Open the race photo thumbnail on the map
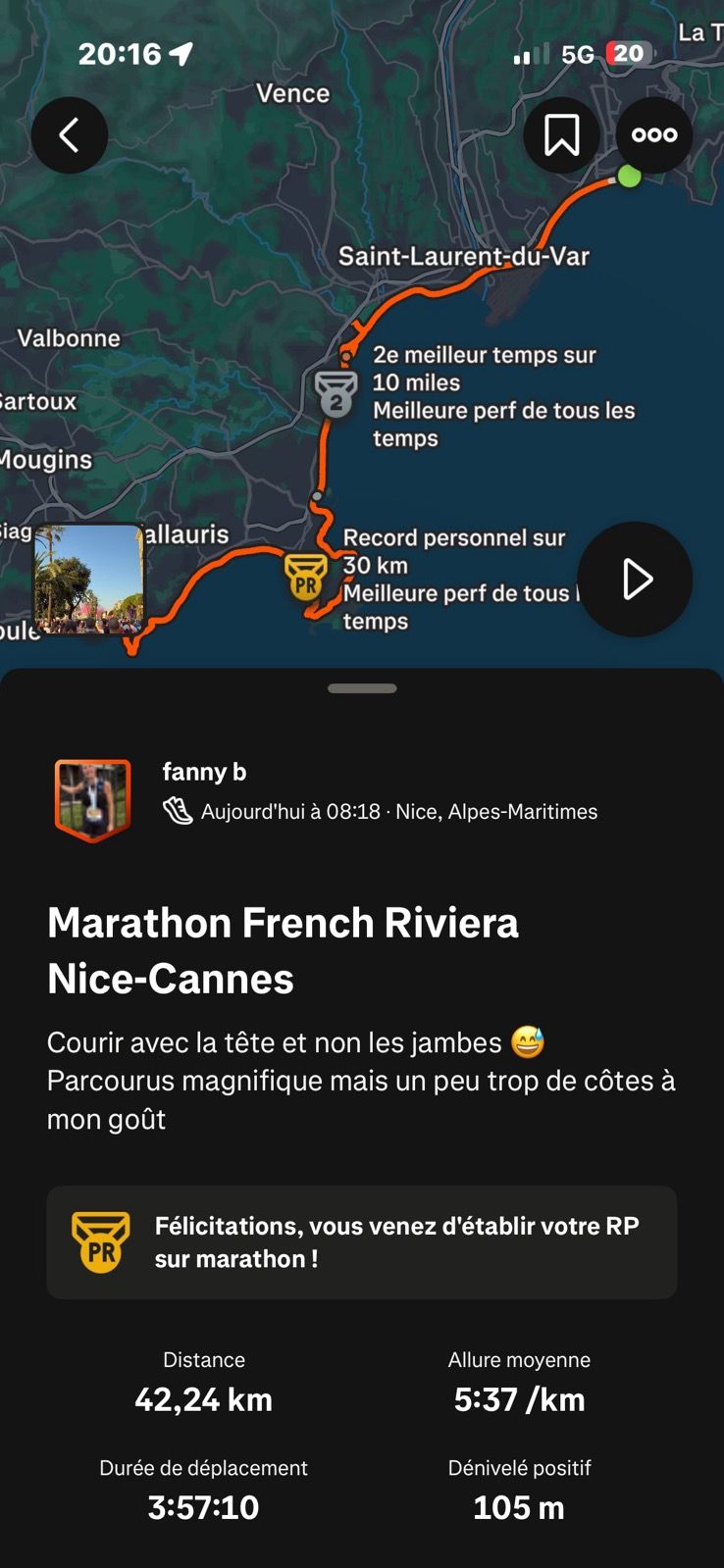This screenshot has height=1568, width=724. coord(89,580)
